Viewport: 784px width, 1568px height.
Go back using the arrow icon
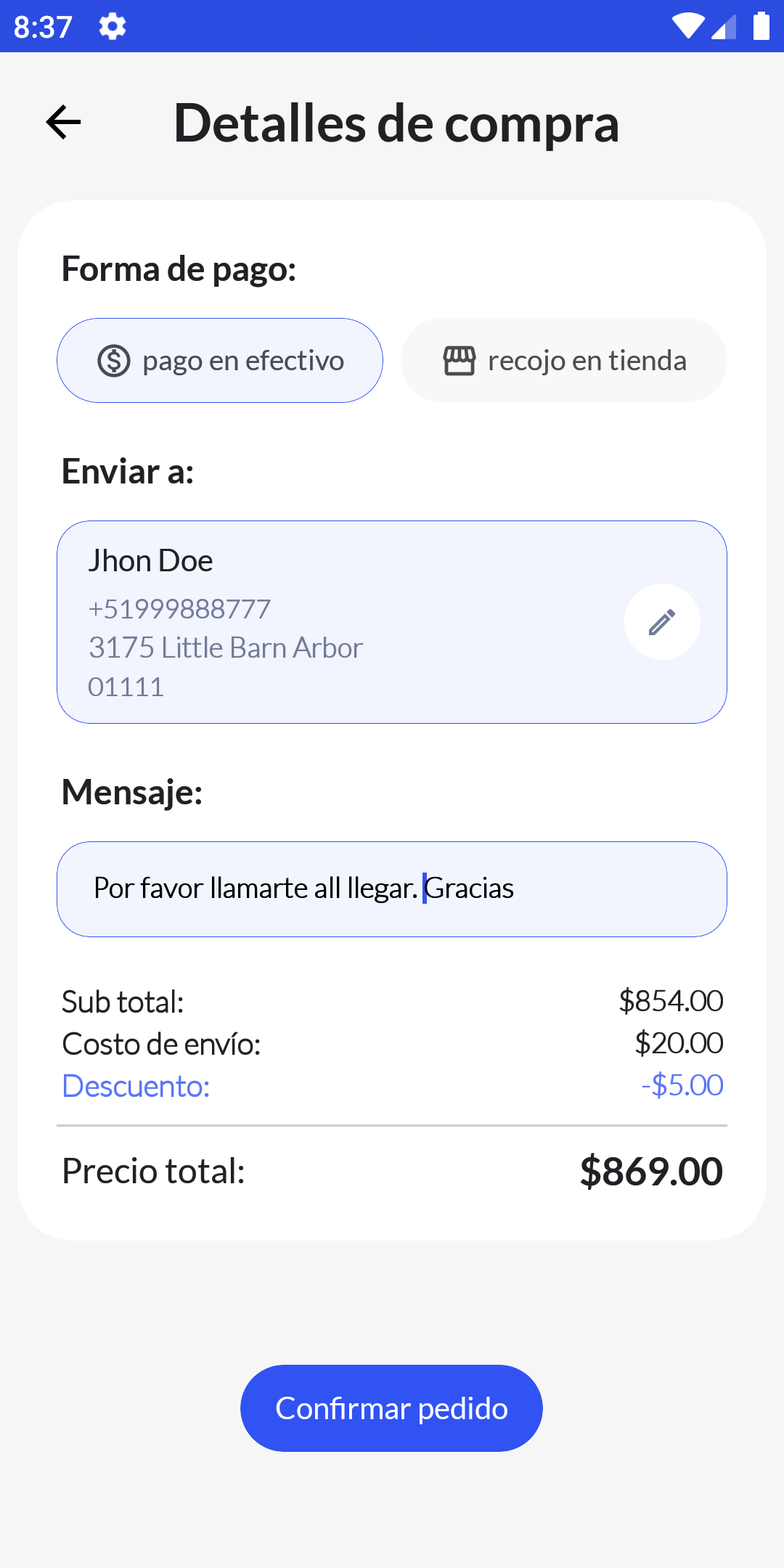(63, 122)
